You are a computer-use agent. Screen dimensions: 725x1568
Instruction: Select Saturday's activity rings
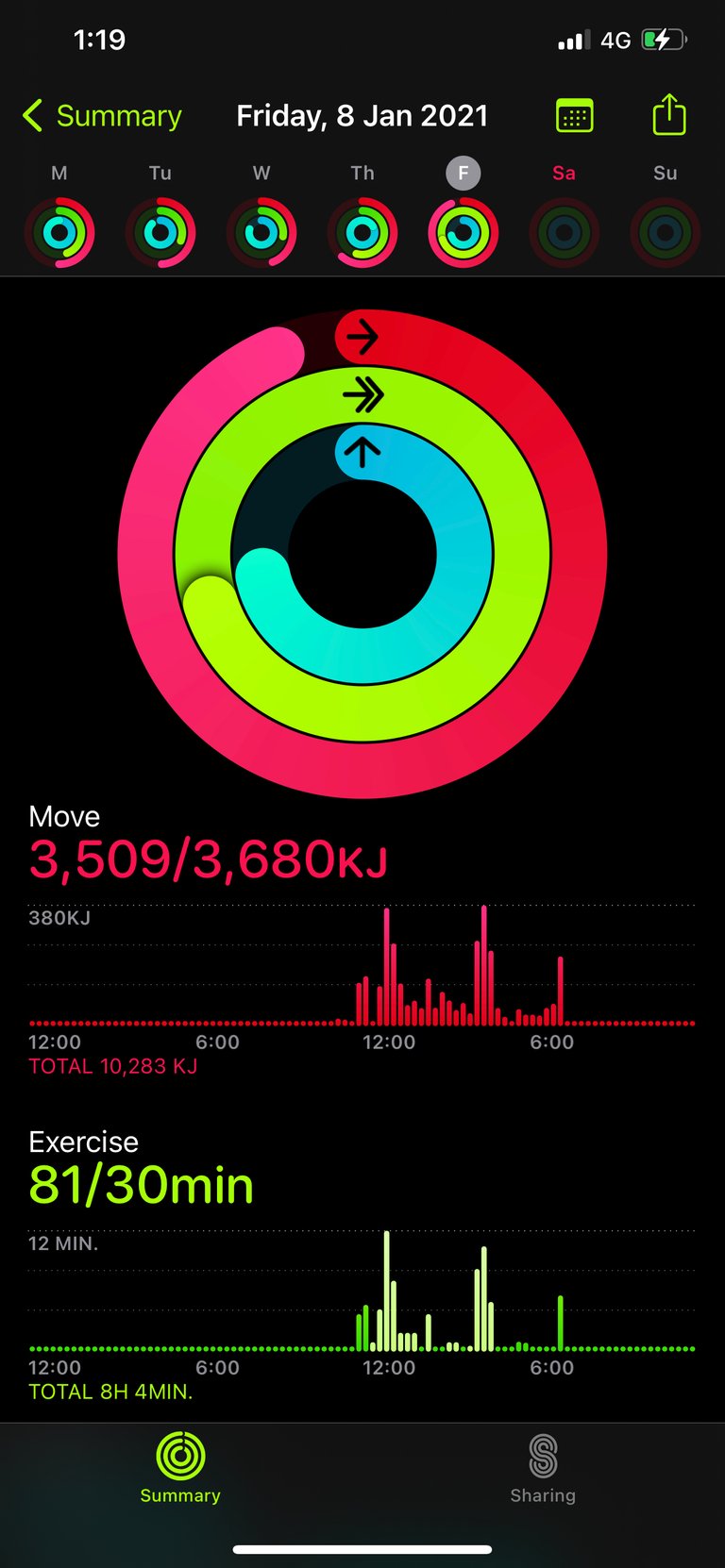pyautogui.click(x=565, y=232)
